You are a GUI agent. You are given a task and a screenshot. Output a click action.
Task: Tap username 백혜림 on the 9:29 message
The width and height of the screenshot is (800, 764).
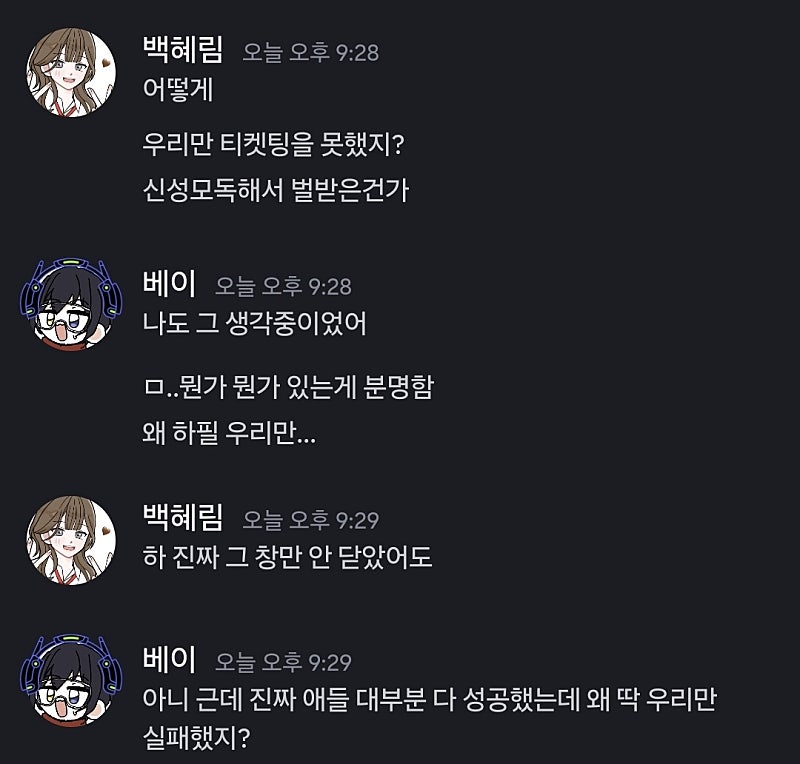coord(185,517)
